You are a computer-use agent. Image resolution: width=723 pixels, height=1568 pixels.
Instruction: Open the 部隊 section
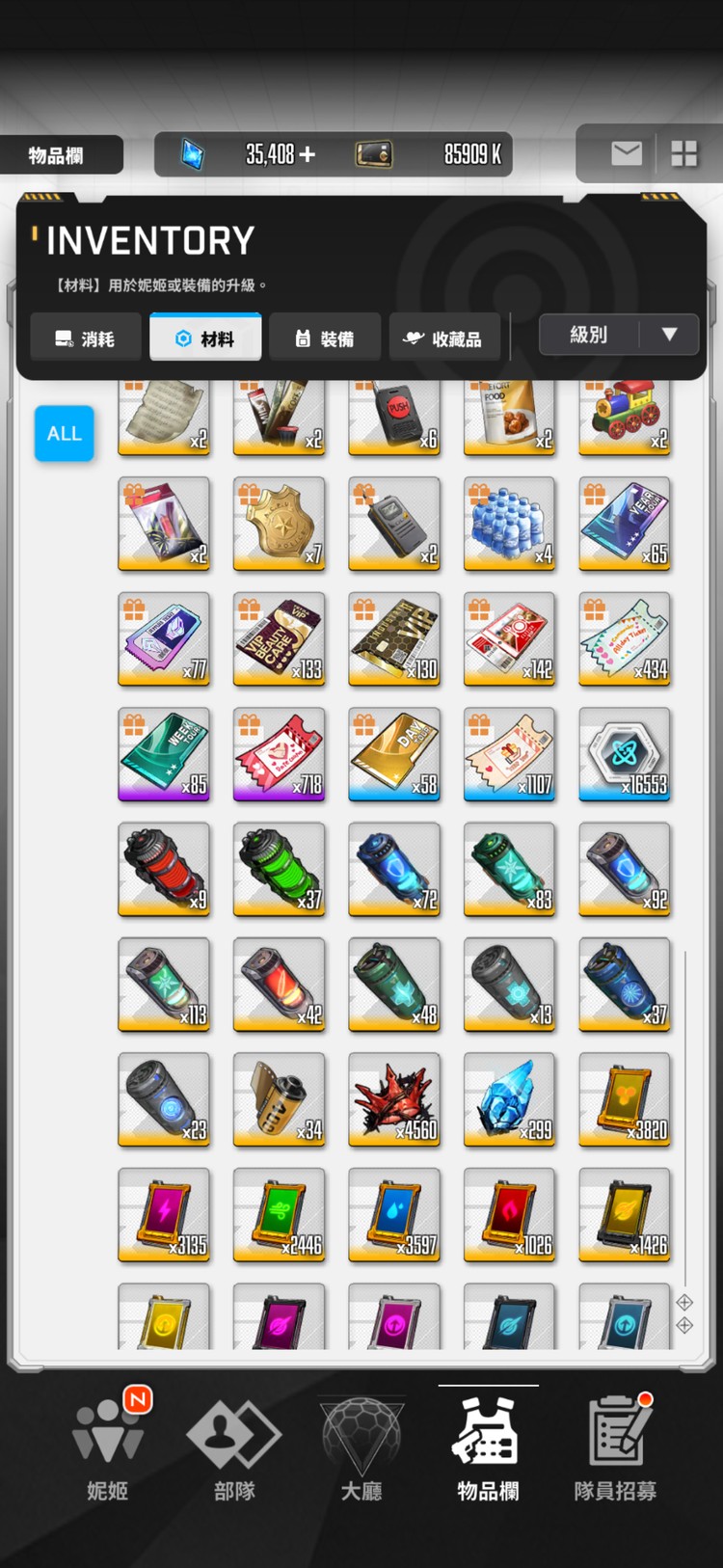[x=234, y=1446]
